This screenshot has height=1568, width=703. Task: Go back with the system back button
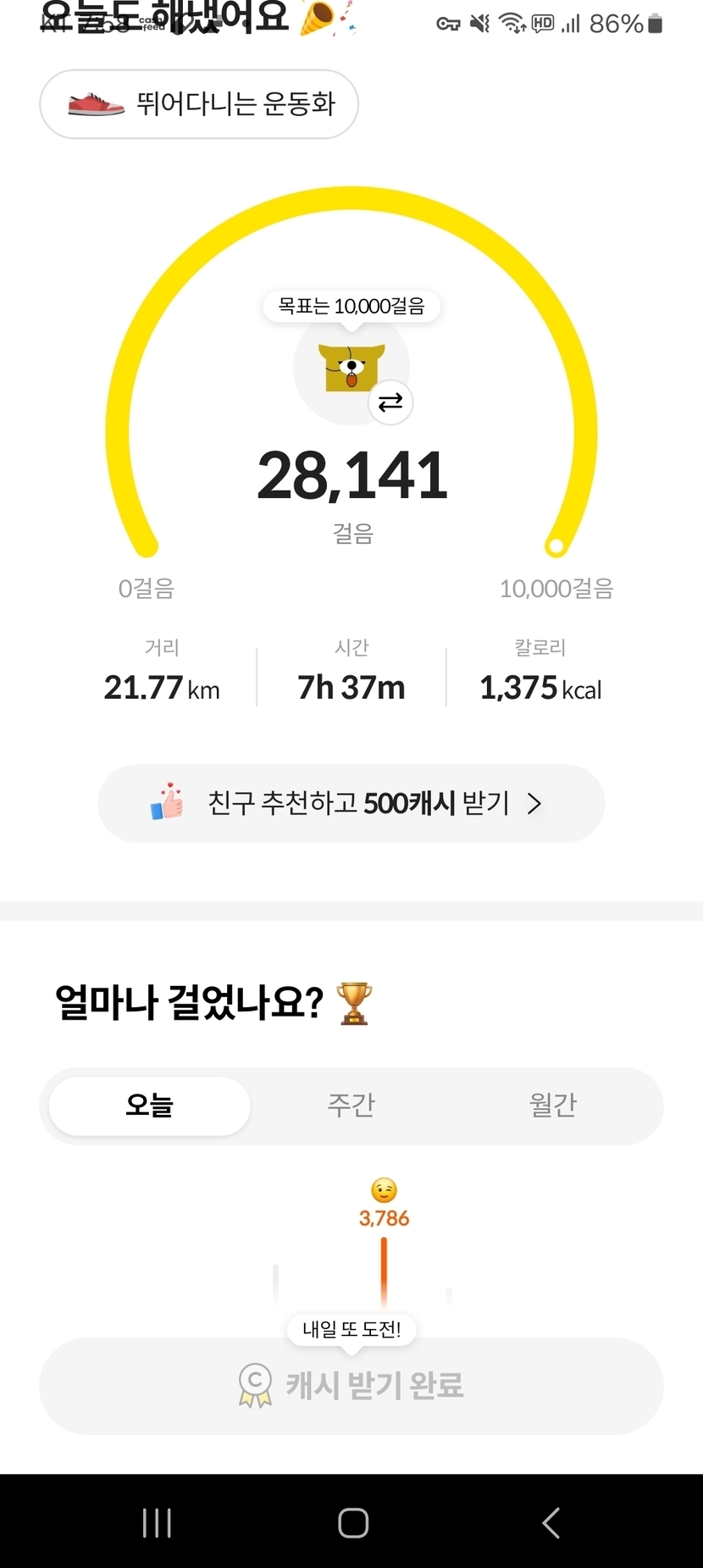coord(551,1522)
